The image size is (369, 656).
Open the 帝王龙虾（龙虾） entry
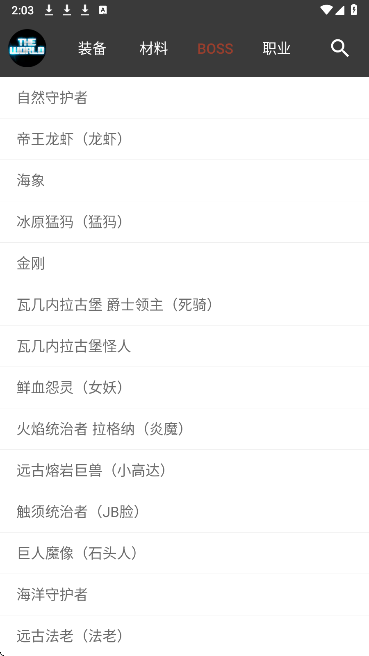pos(184,139)
